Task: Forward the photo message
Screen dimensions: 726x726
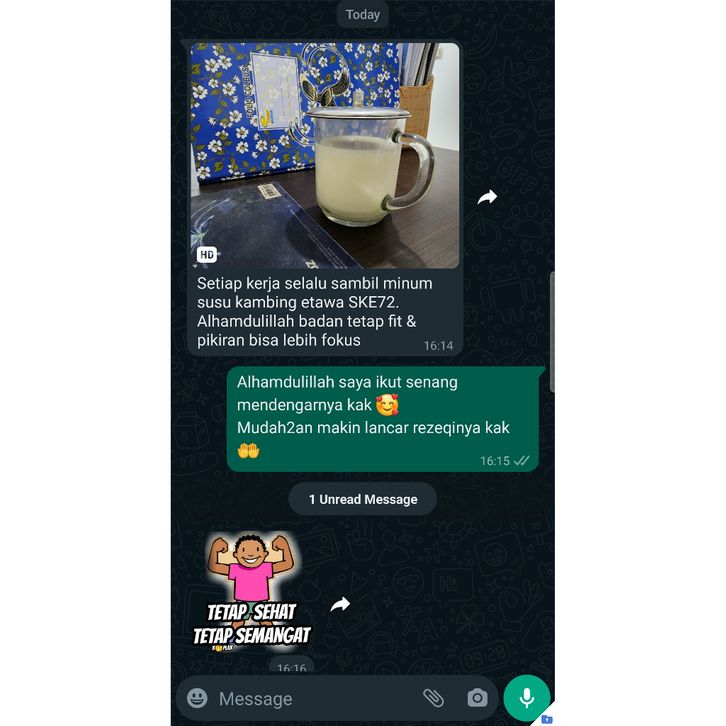Action: (487, 198)
